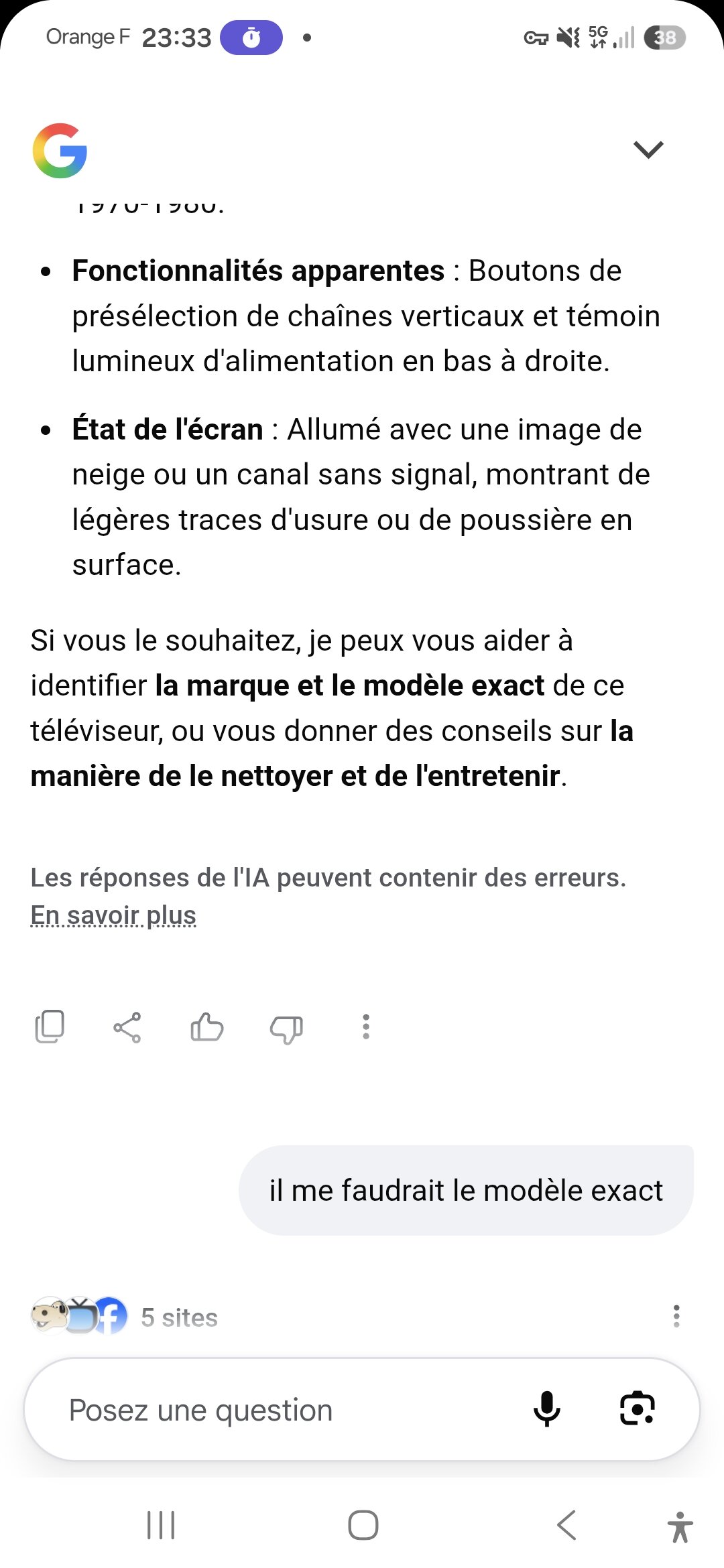Open recent apps from navigation bar
This screenshot has height=1568, width=724.
161,1525
